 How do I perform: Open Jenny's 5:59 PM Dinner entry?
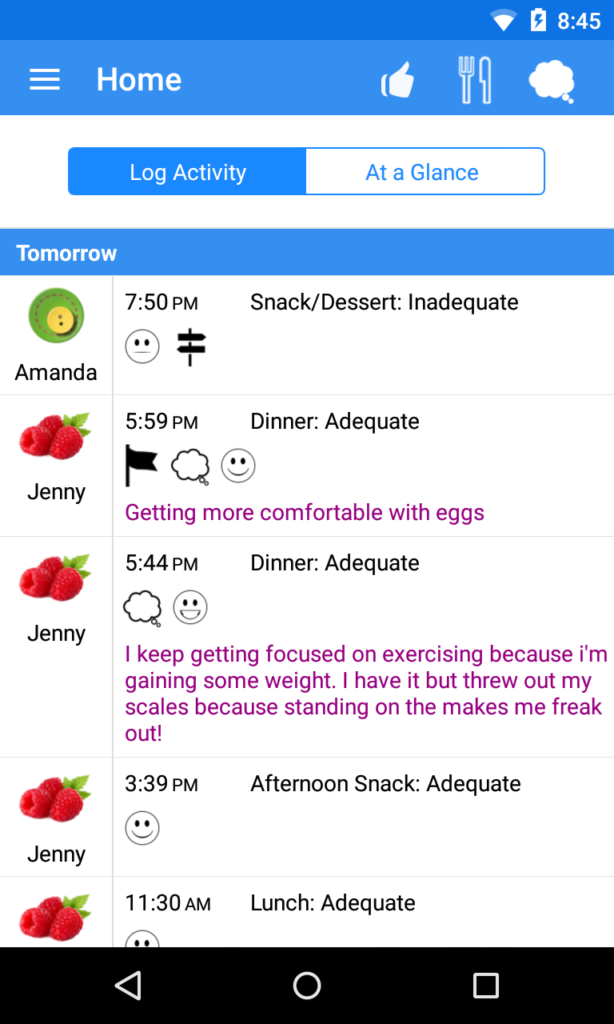[307, 466]
